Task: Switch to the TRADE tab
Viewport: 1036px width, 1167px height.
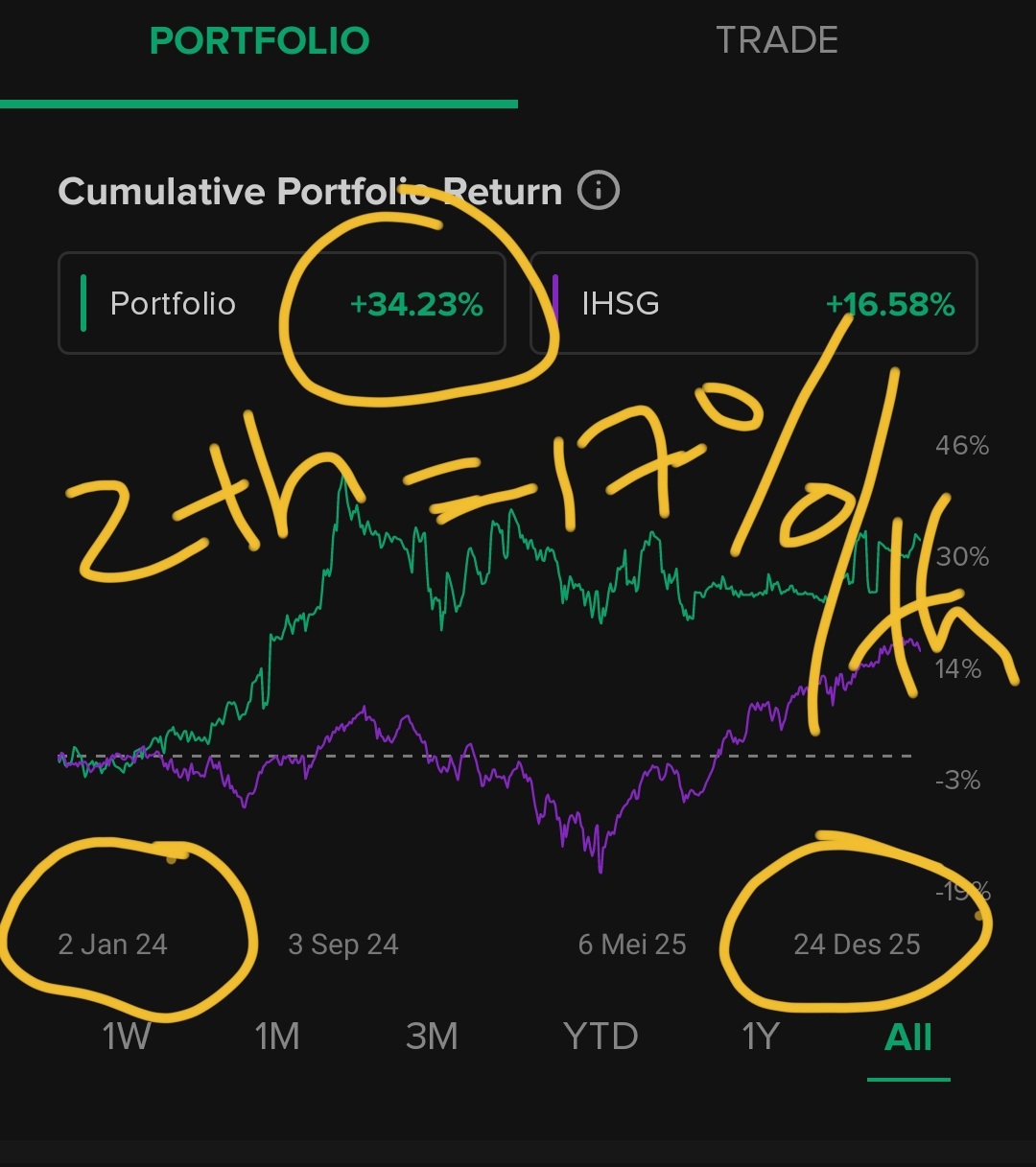Action: (x=777, y=40)
